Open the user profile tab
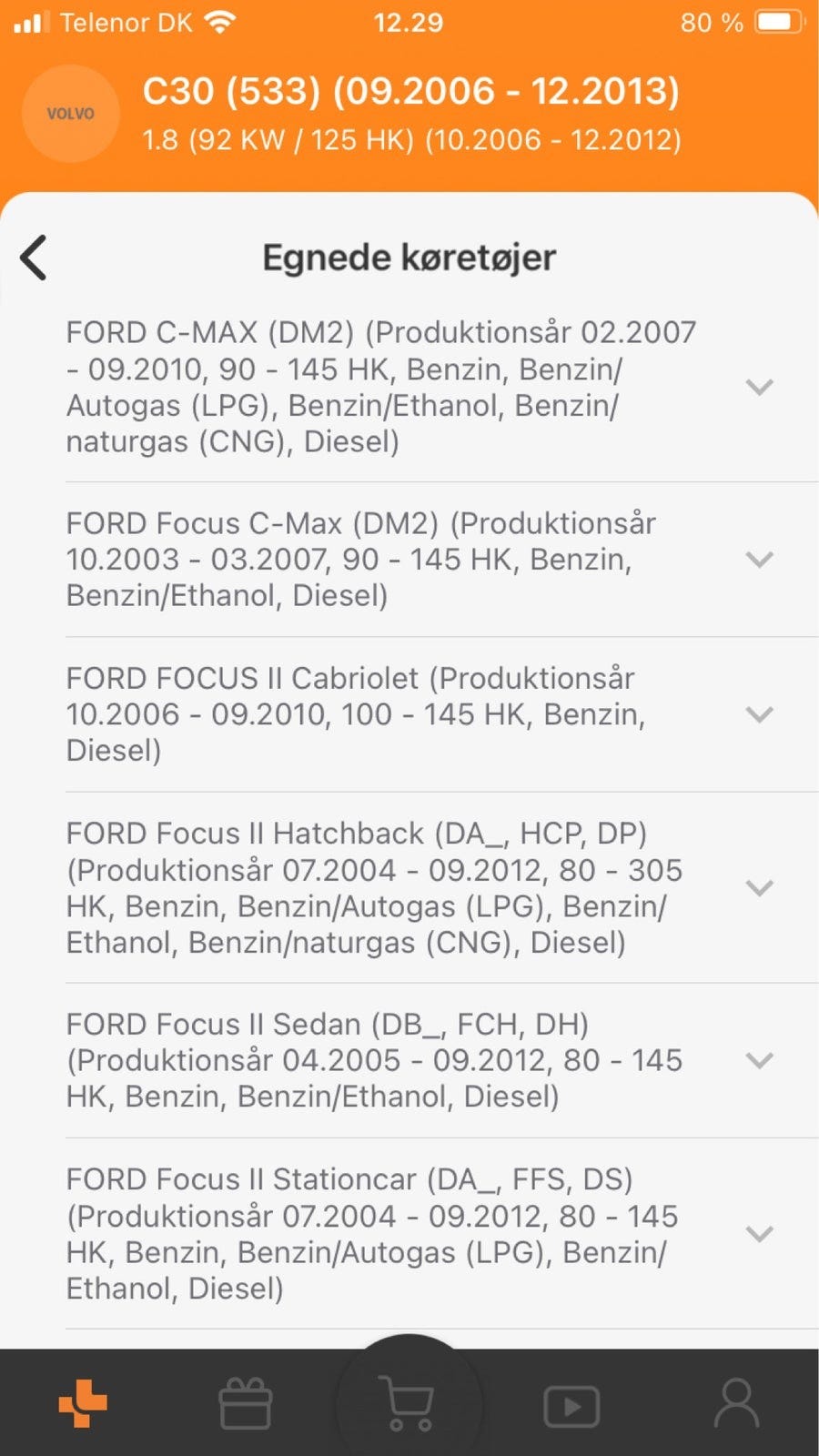Image resolution: width=819 pixels, height=1456 pixels. click(x=736, y=1403)
